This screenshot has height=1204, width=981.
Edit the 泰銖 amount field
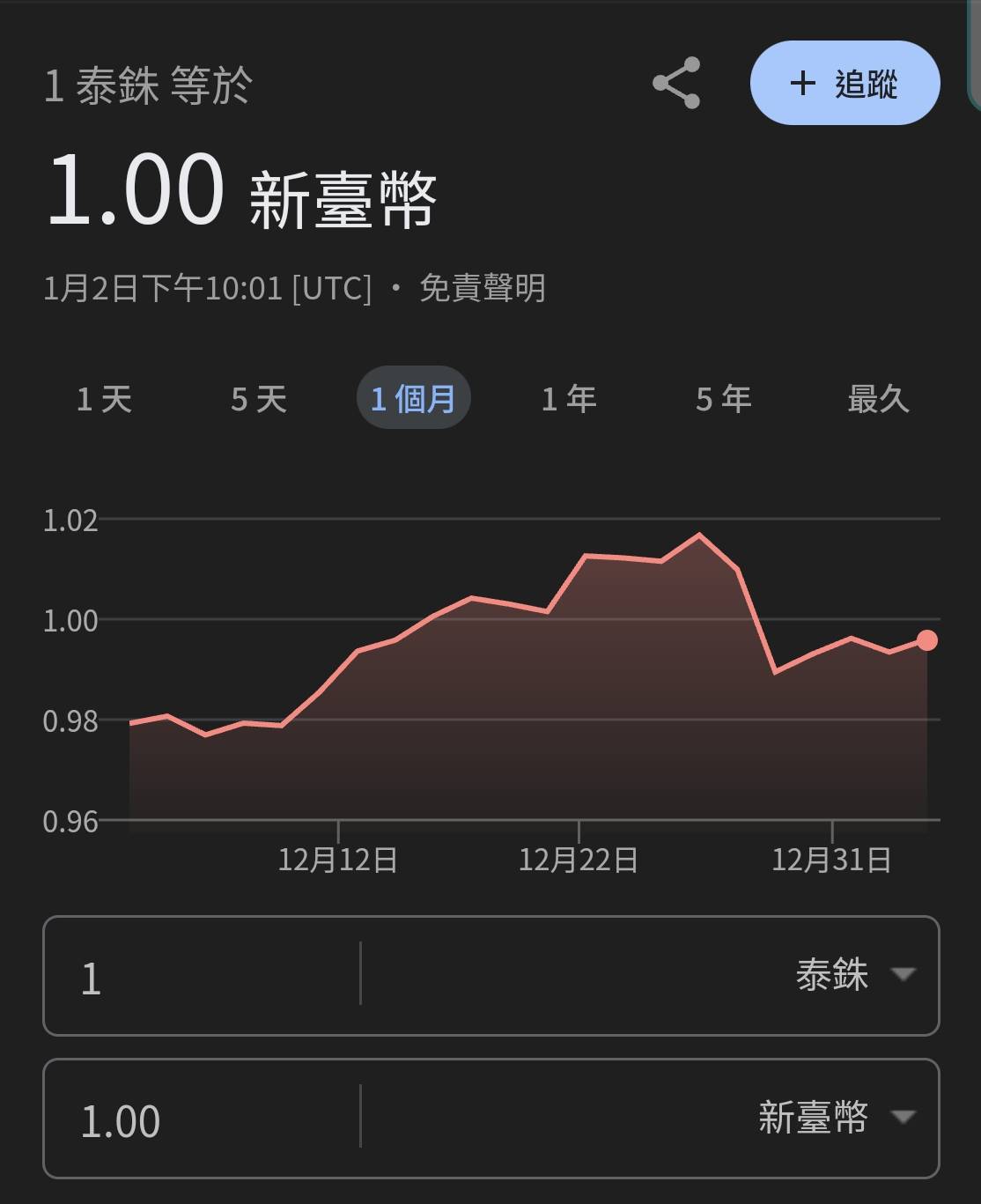203,977
